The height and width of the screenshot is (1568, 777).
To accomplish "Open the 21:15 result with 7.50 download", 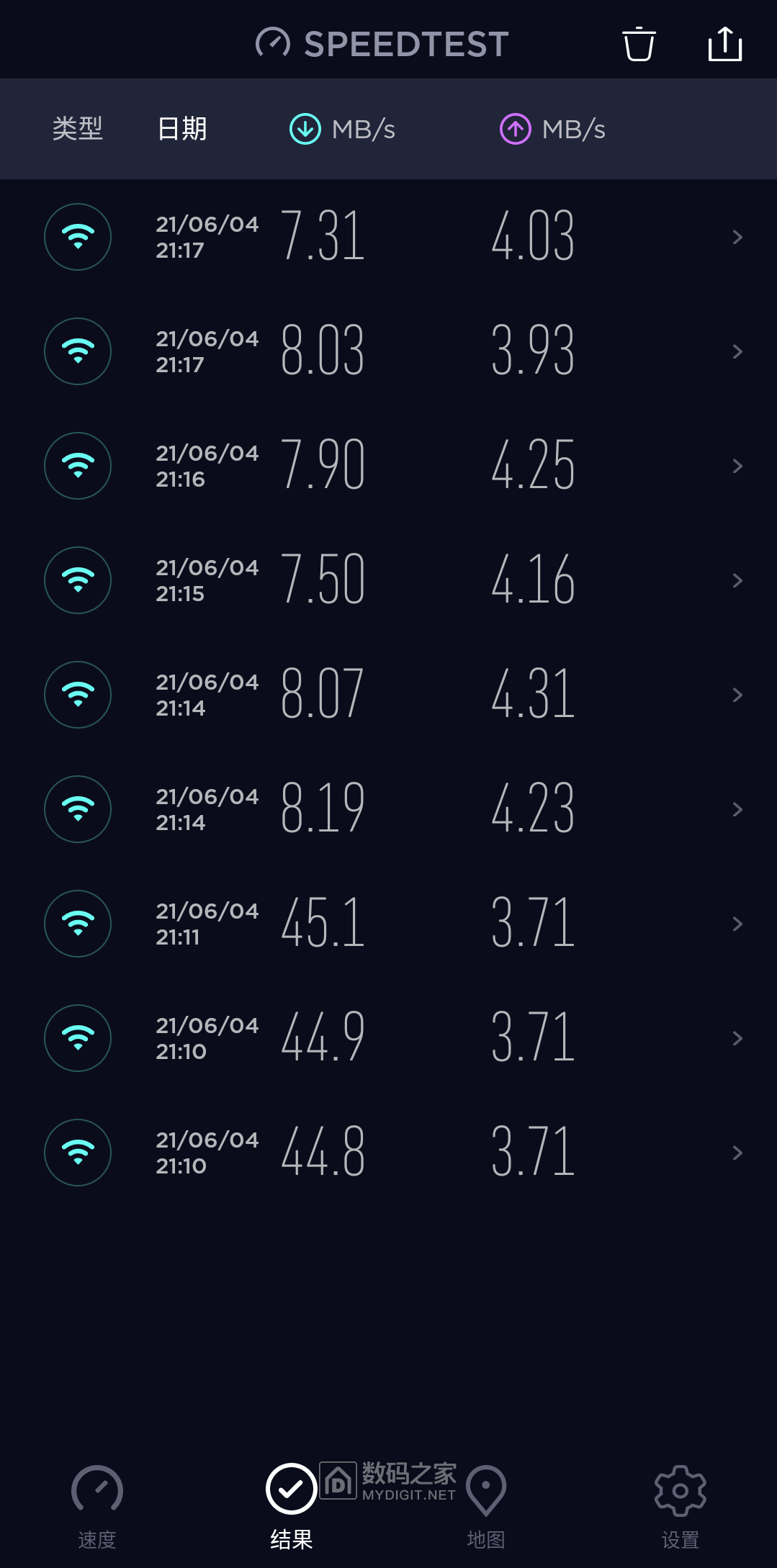I will 389,580.
